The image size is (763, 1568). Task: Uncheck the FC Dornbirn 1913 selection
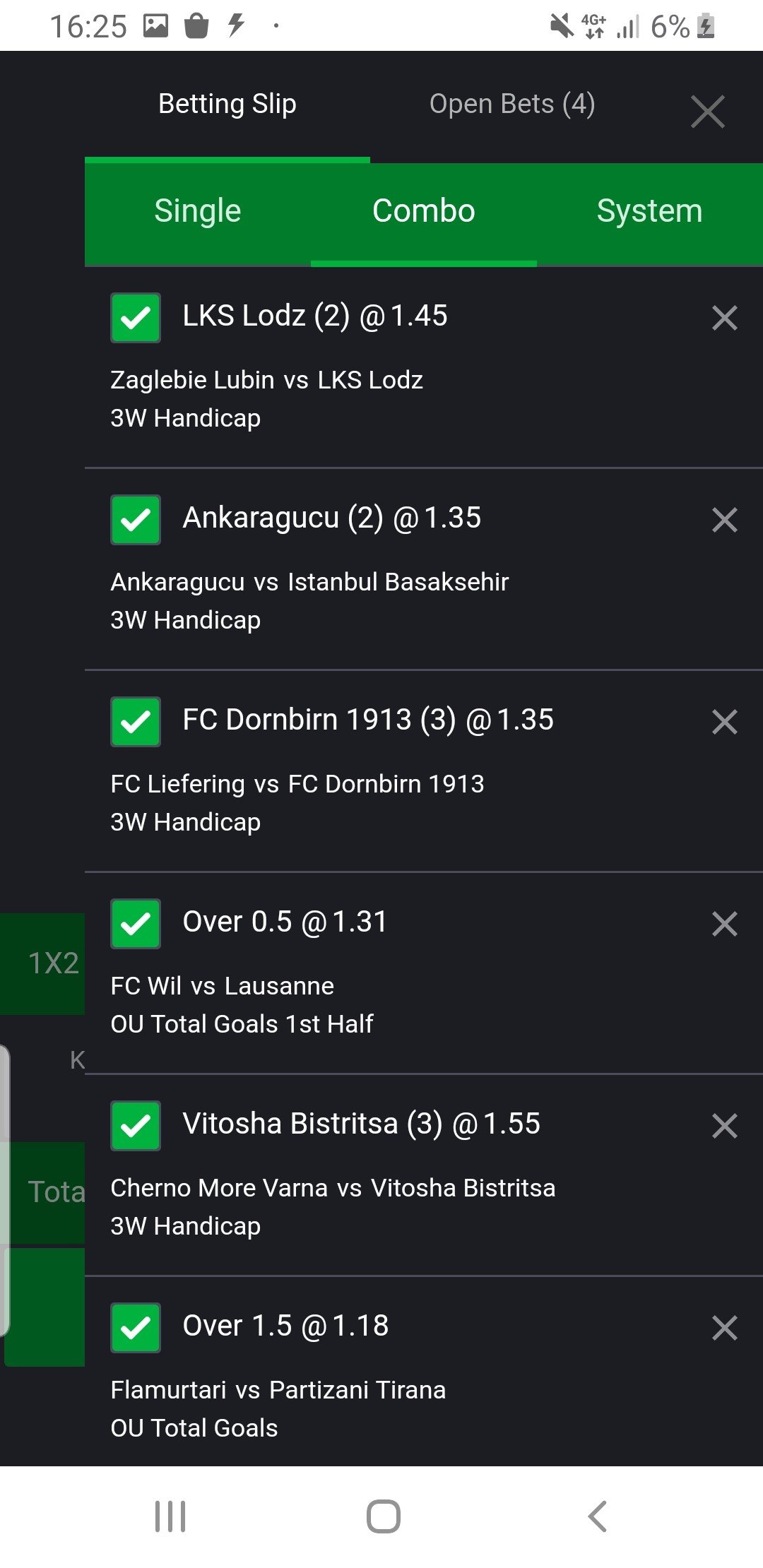[136, 722]
